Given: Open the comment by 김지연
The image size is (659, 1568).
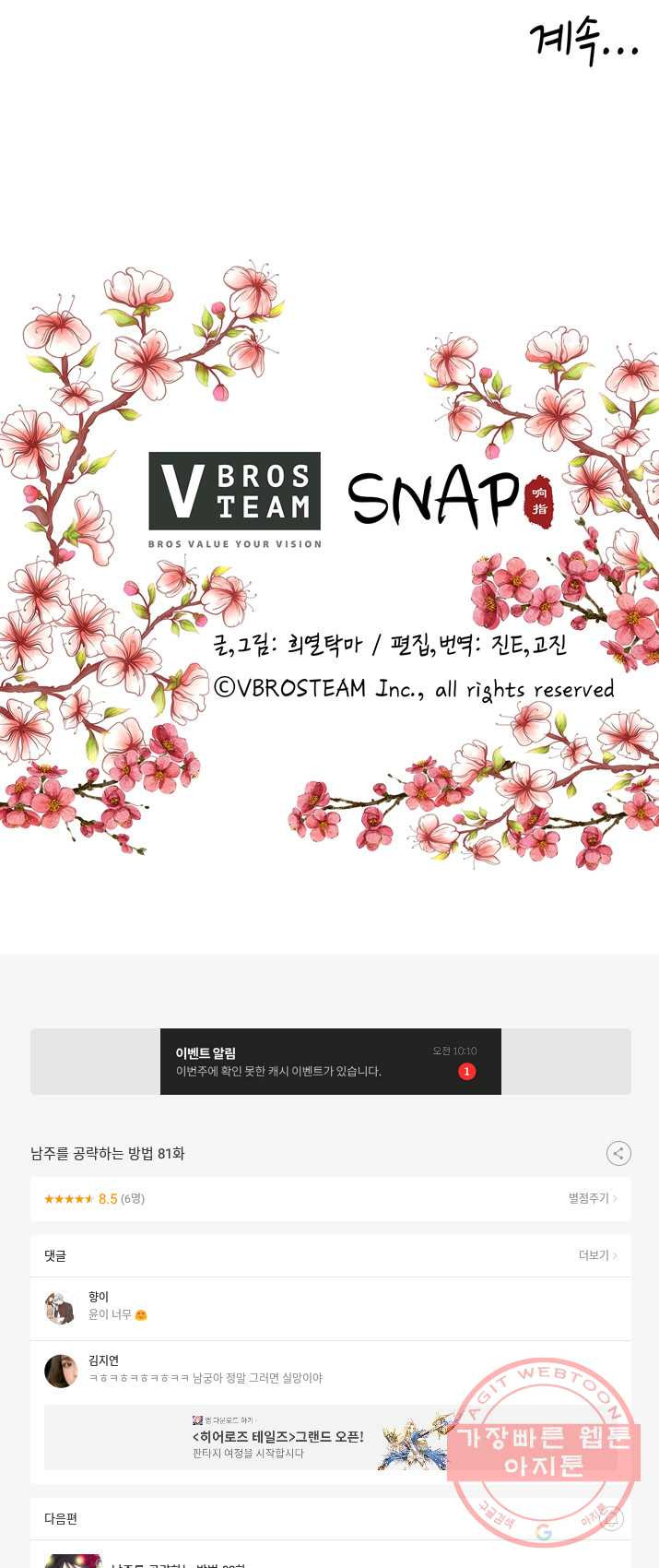Looking at the screenshot, I should pyautogui.click(x=330, y=1371).
